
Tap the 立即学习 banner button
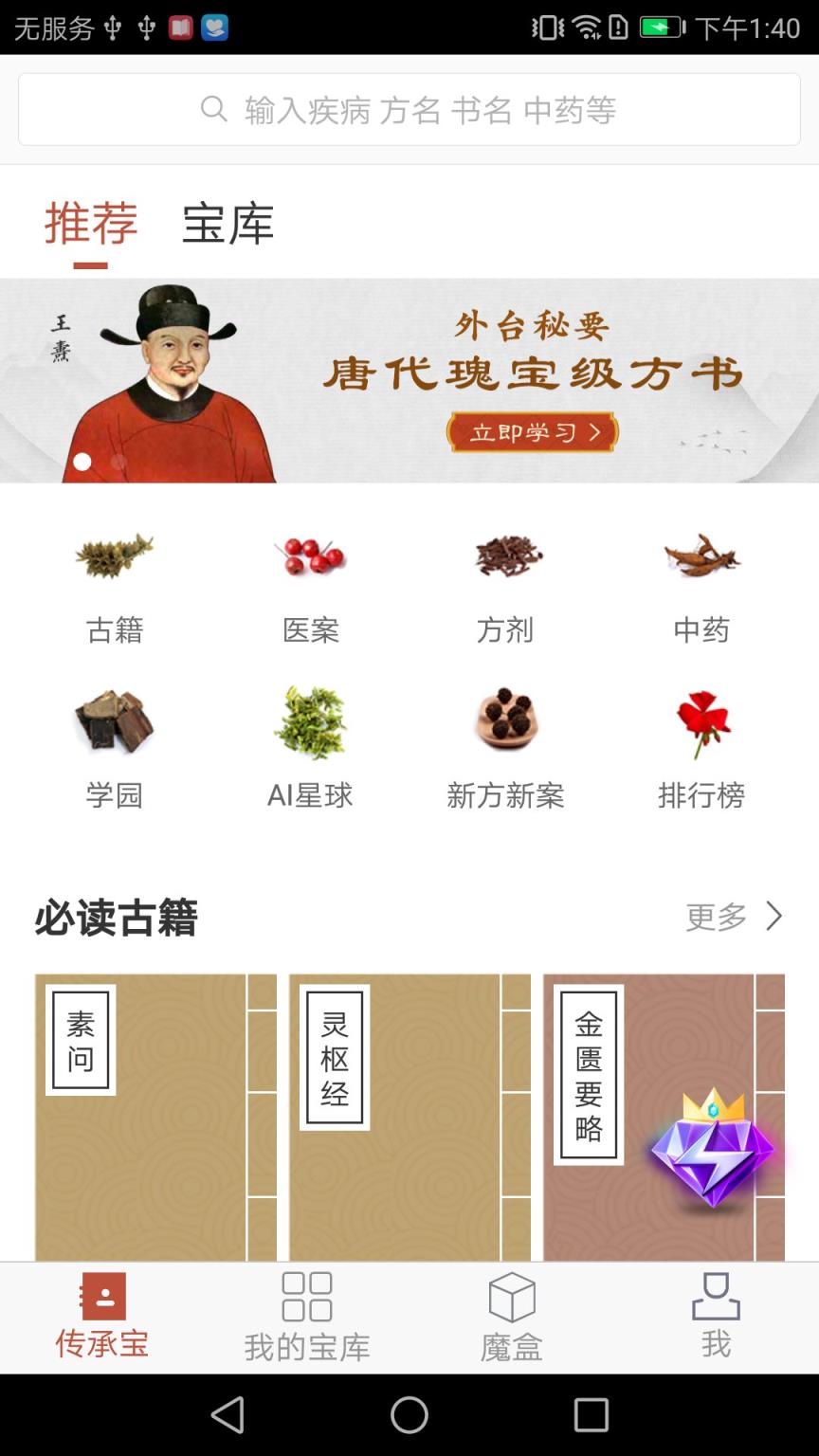click(532, 429)
